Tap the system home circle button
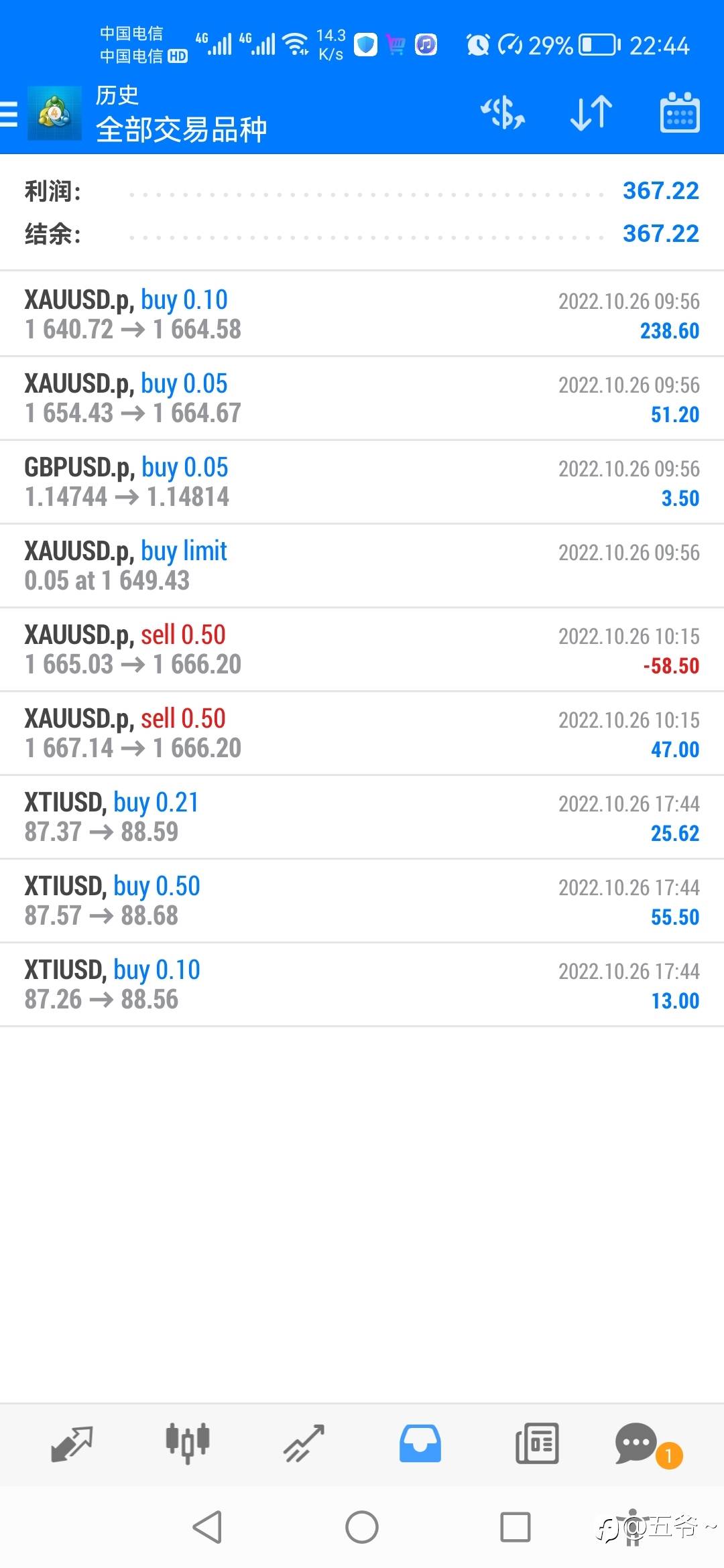This screenshot has height=1568, width=724. click(x=362, y=1527)
